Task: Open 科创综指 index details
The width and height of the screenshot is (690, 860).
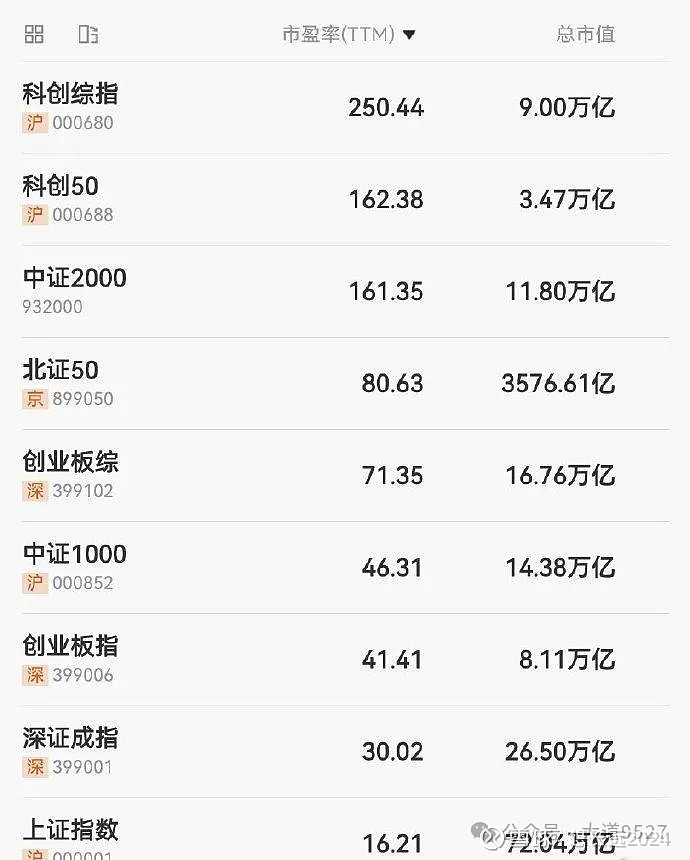Action: tap(346, 108)
